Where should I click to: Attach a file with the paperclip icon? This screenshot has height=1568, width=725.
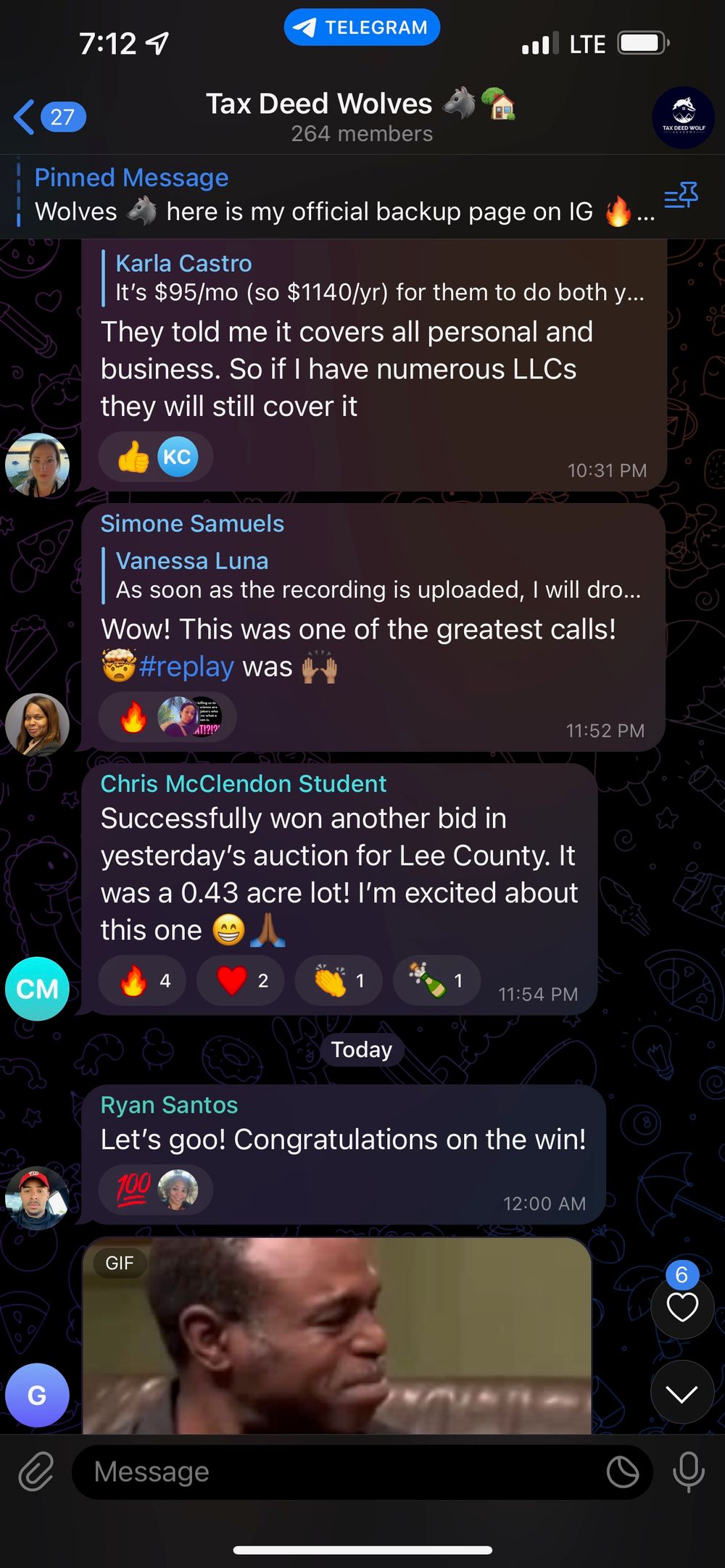(36, 1472)
